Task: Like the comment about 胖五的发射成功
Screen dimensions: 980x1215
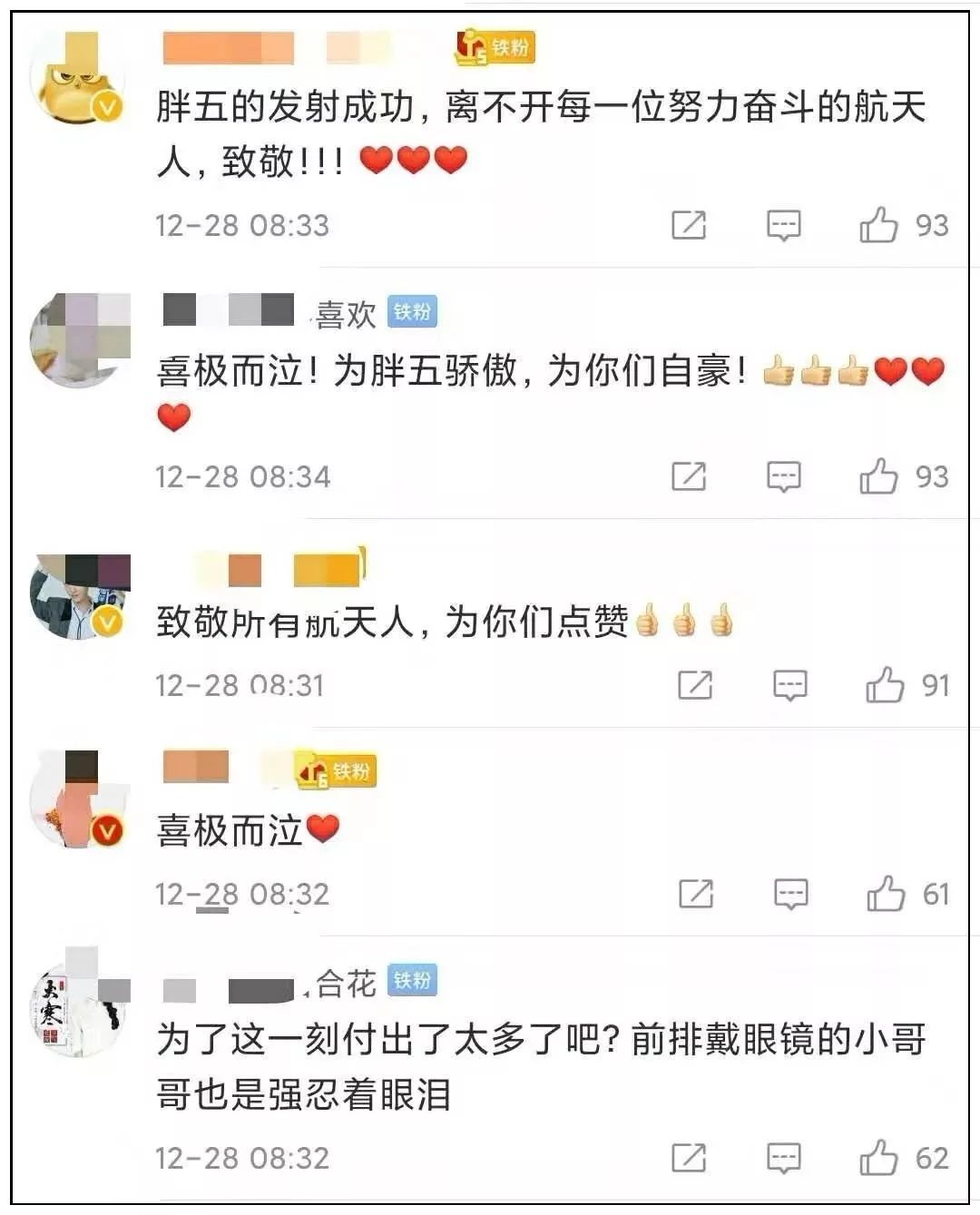Action: [x=878, y=225]
